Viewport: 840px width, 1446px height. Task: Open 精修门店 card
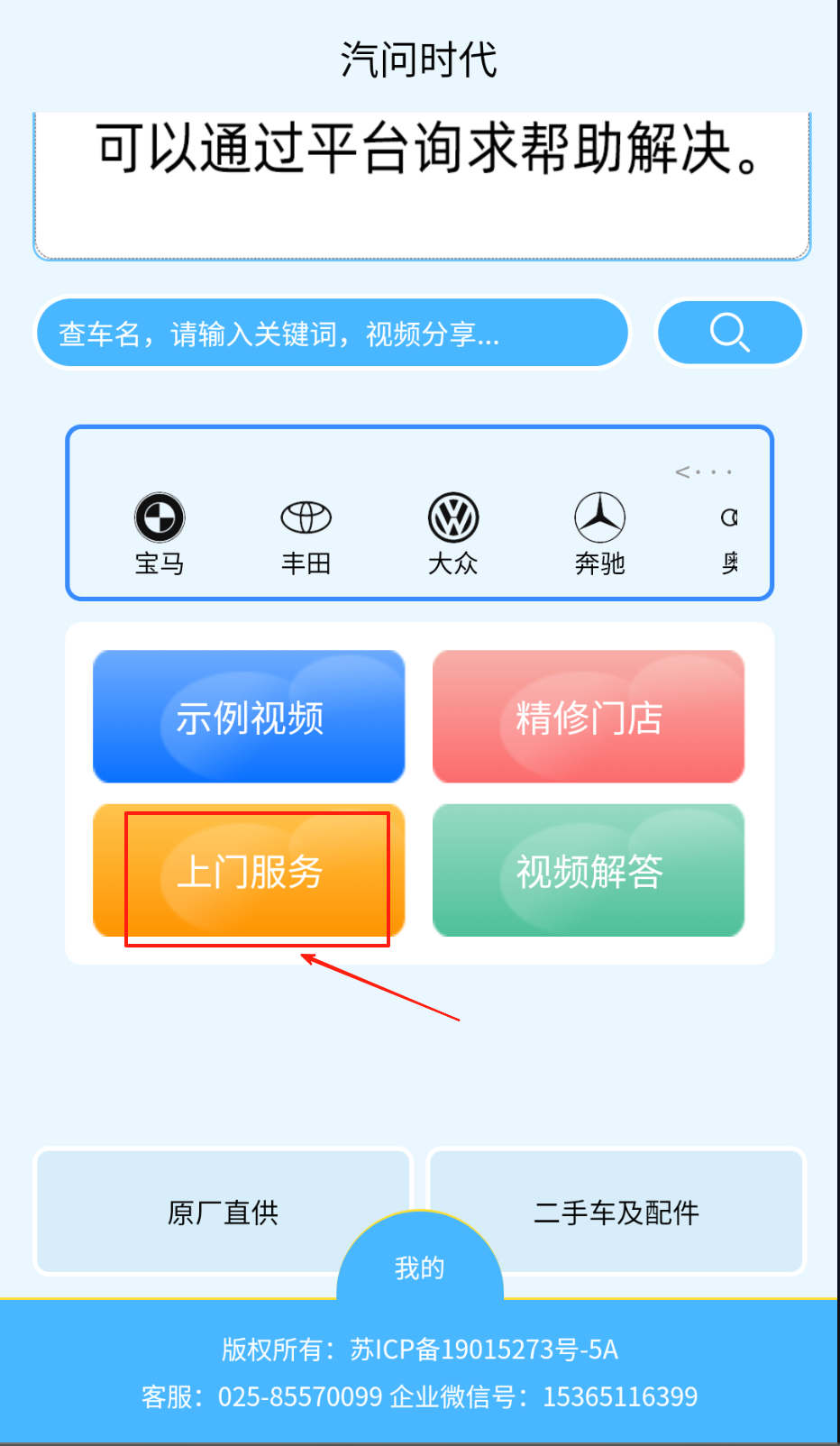pyautogui.click(x=589, y=717)
